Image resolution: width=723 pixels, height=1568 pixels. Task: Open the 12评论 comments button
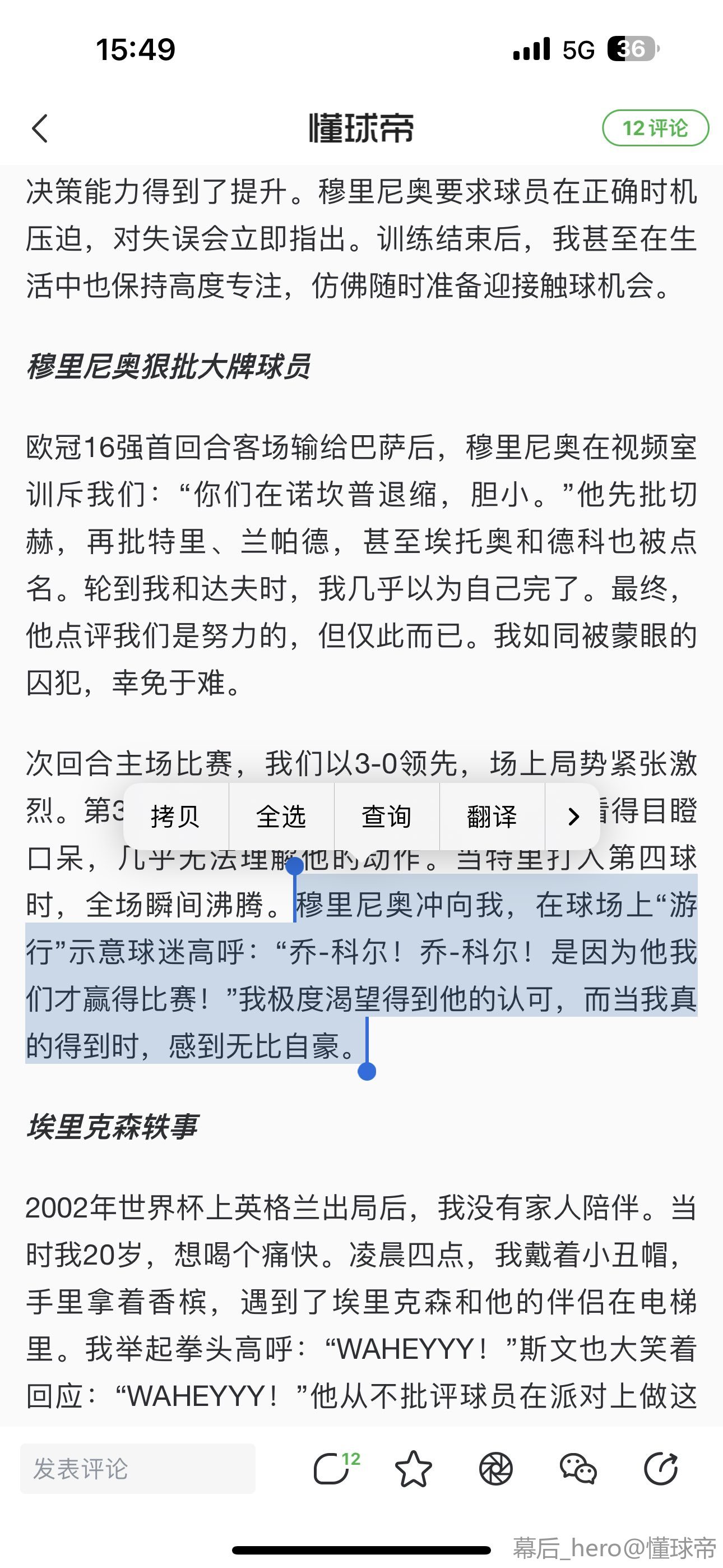[x=655, y=128]
